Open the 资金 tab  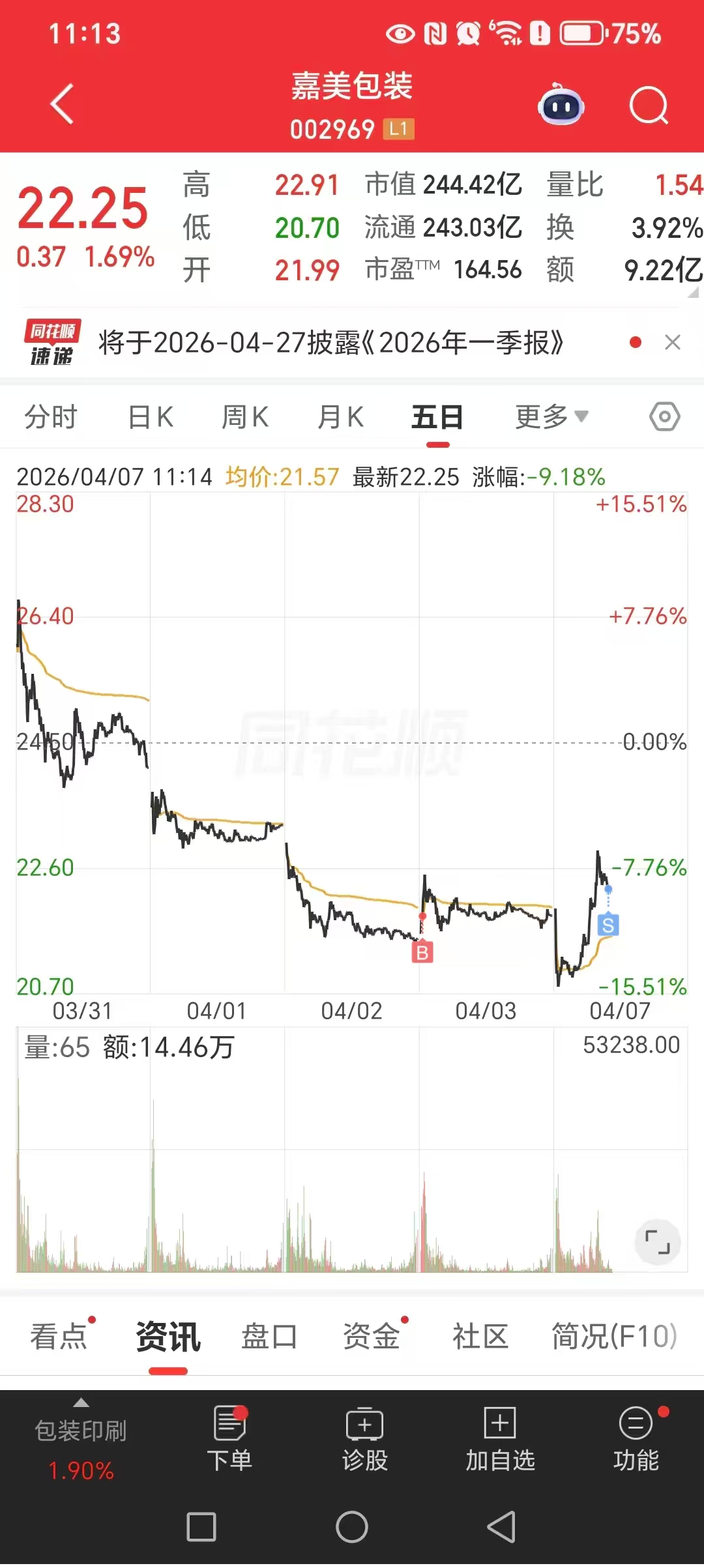(x=372, y=1337)
